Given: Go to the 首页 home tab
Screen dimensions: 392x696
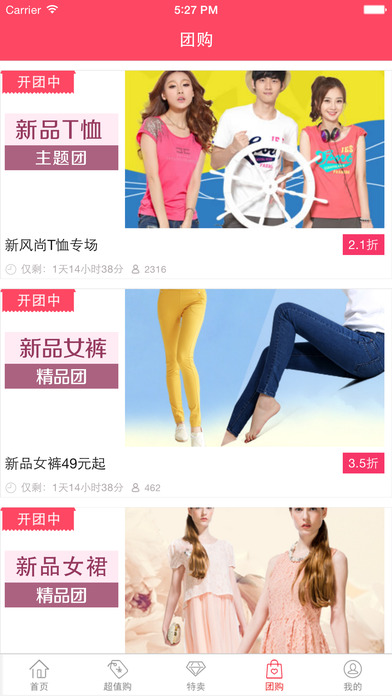Looking at the screenshot, I should tap(39, 676).
